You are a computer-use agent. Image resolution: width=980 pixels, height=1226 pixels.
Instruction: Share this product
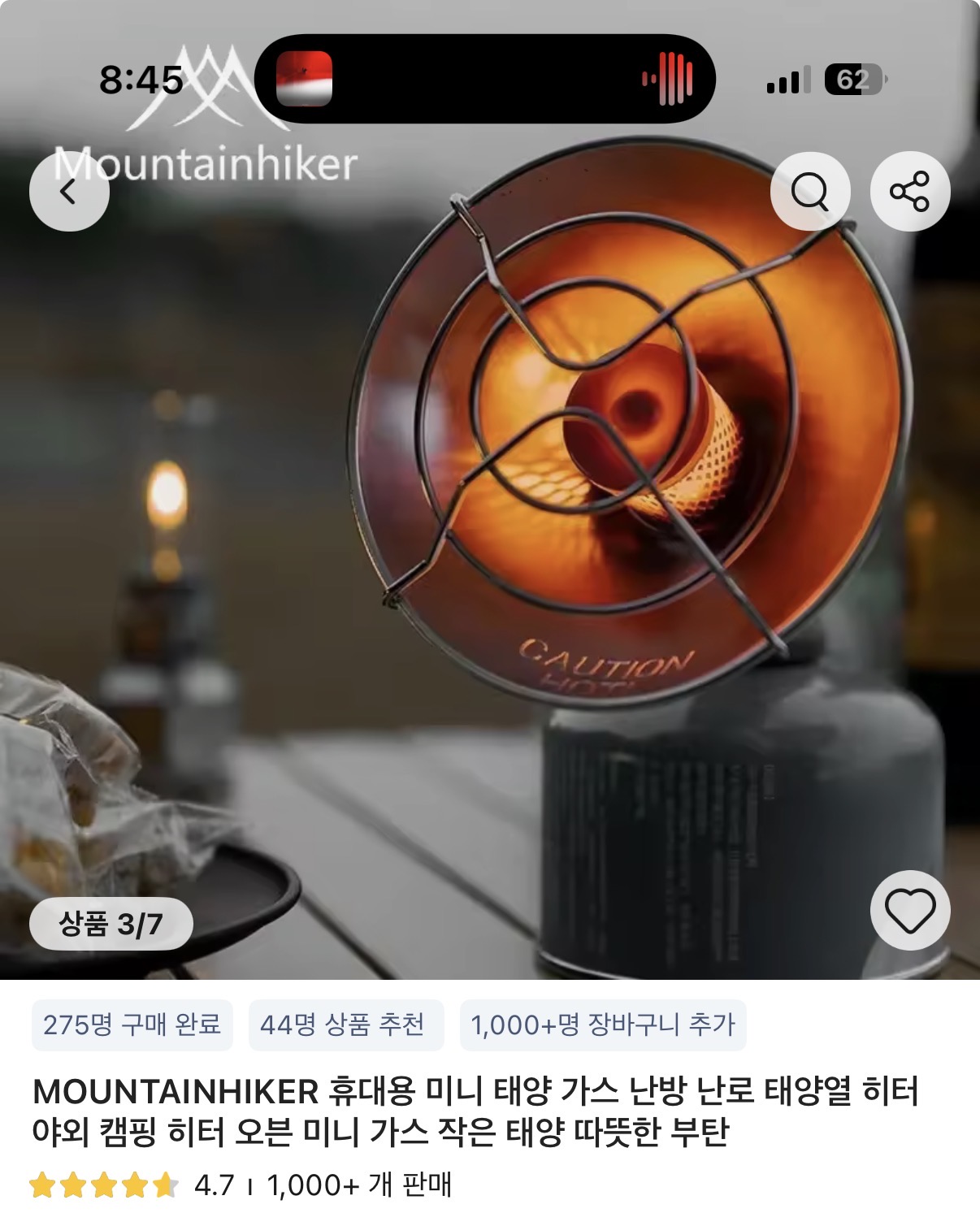[909, 192]
